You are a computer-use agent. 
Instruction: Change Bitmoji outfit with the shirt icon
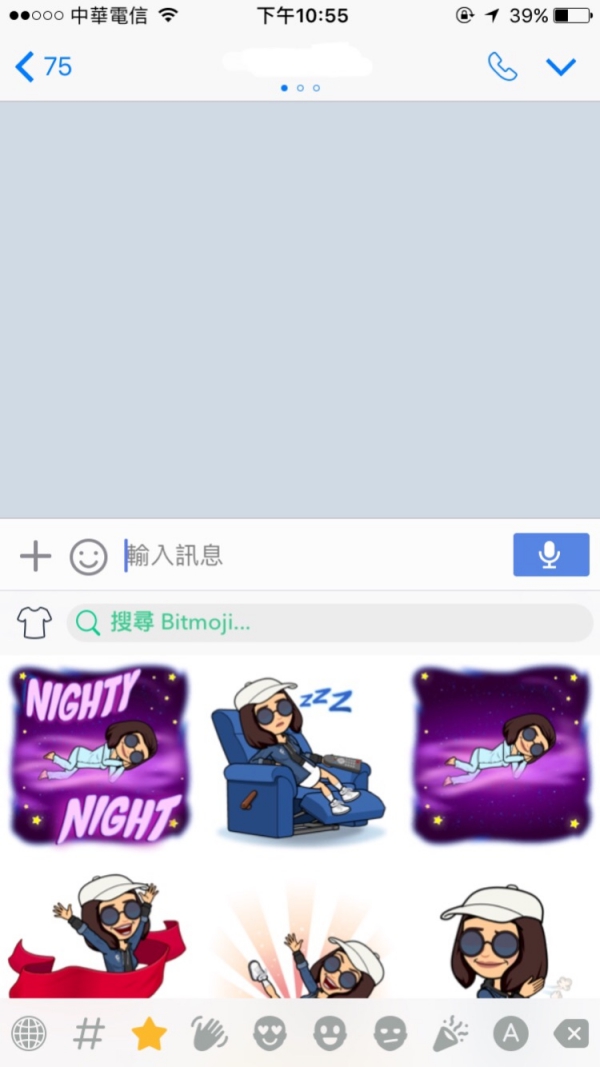34,623
